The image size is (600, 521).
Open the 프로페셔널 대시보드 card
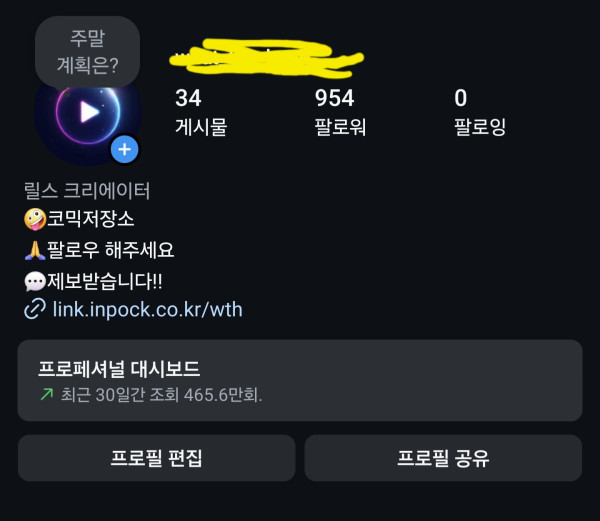tap(299, 380)
